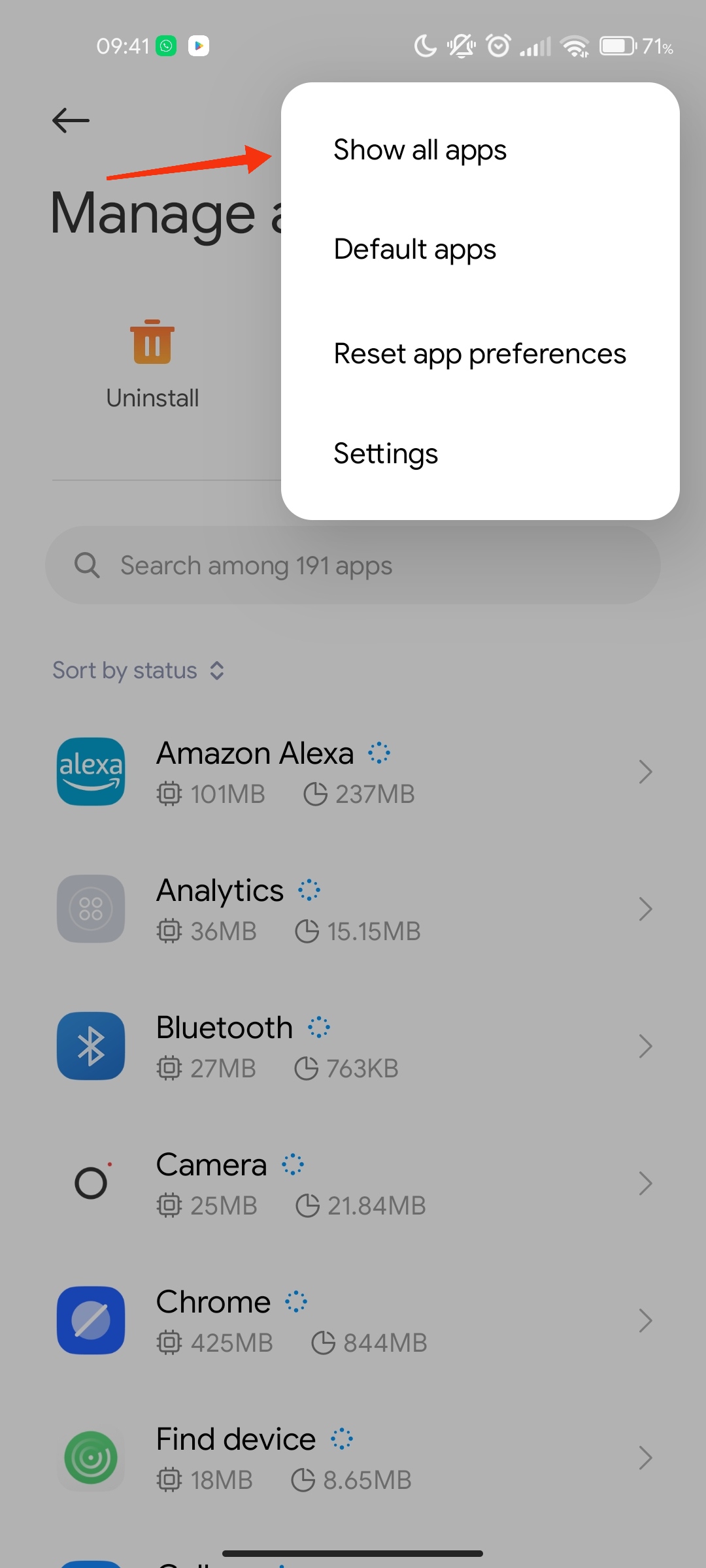Go back using the arrow icon
The height and width of the screenshot is (1568, 706).
point(71,120)
